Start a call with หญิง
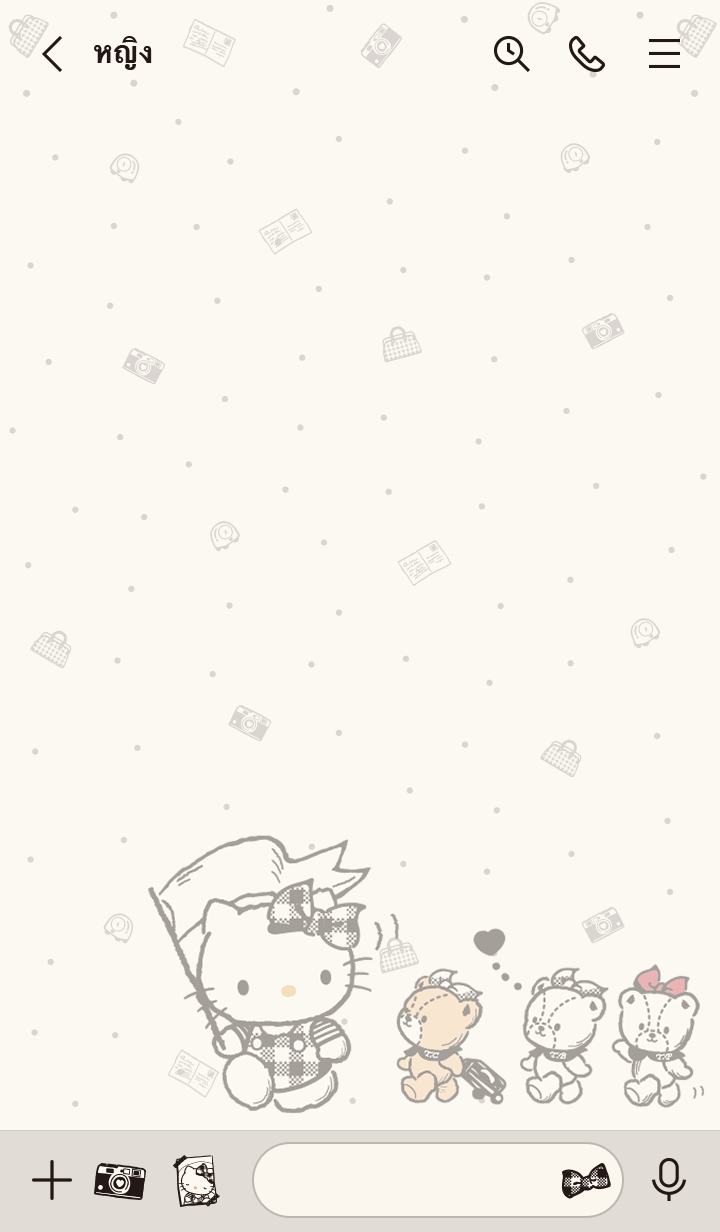 pos(587,54)
